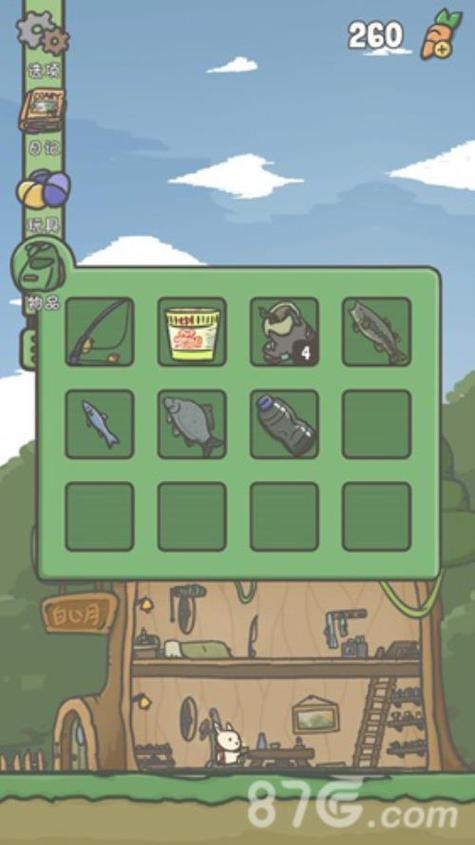Select the round gray fish item
Image resolution: width=475 pixels, height=845 pixels.
coord(192,424)
